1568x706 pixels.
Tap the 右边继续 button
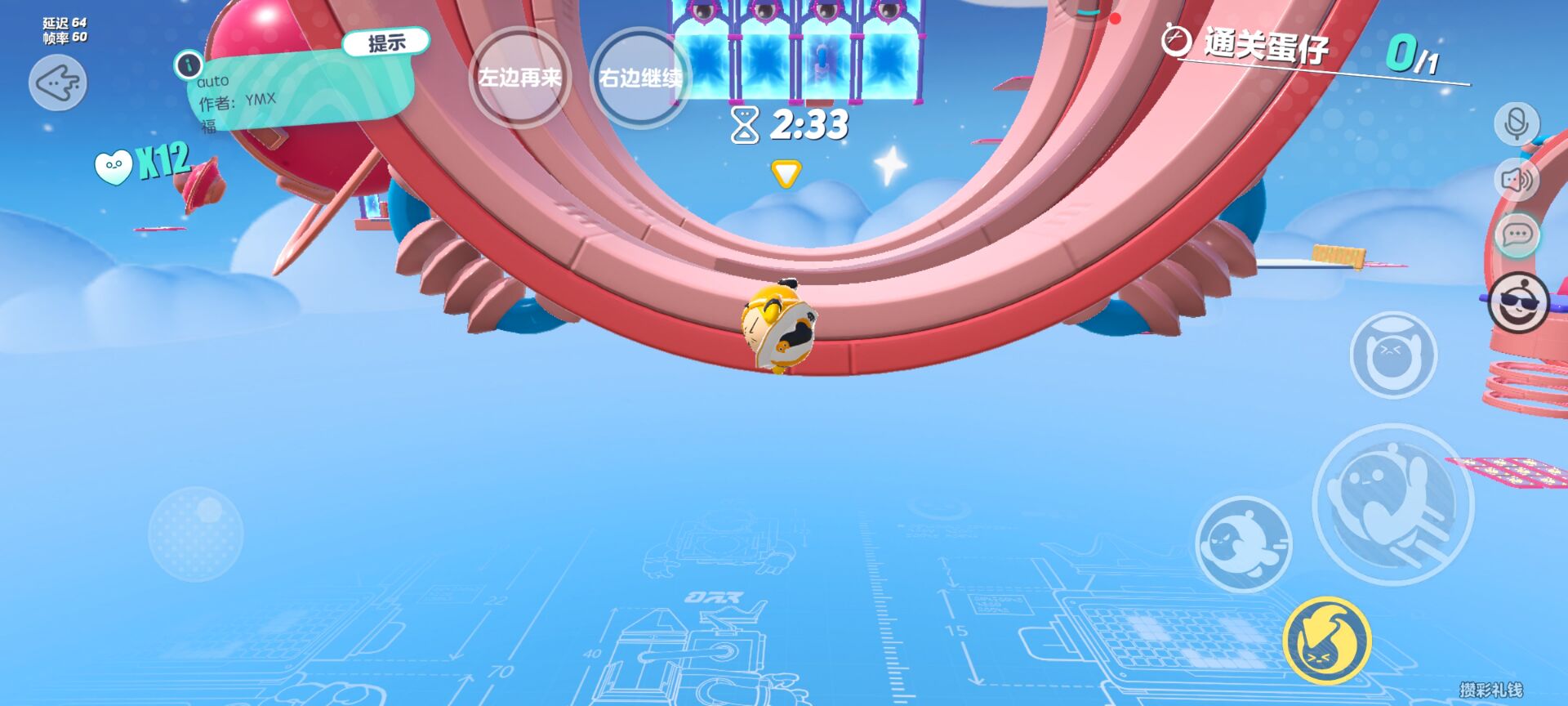tap(639, 78)
